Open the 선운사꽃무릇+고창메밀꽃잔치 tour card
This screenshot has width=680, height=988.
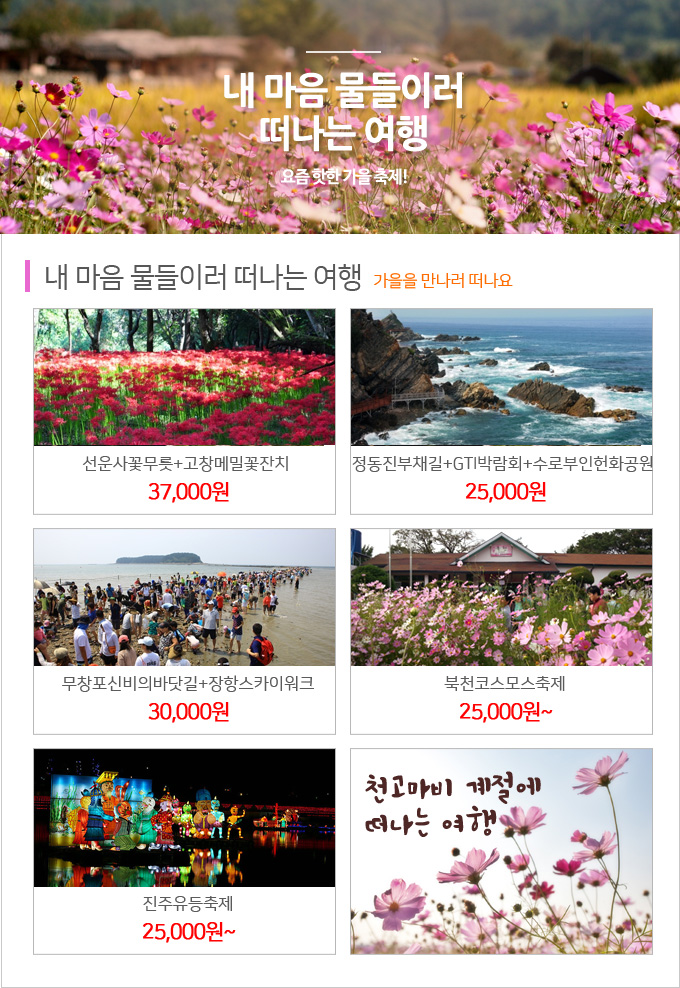pyautogui.click(x=184, y=410)
